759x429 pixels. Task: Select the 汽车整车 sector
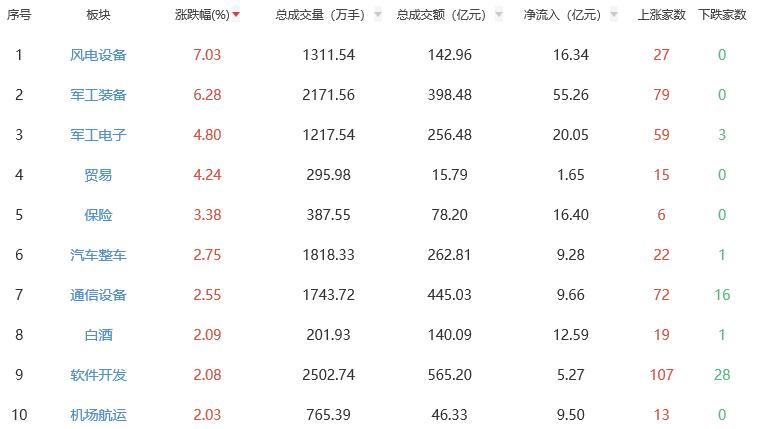click(98, 255)
